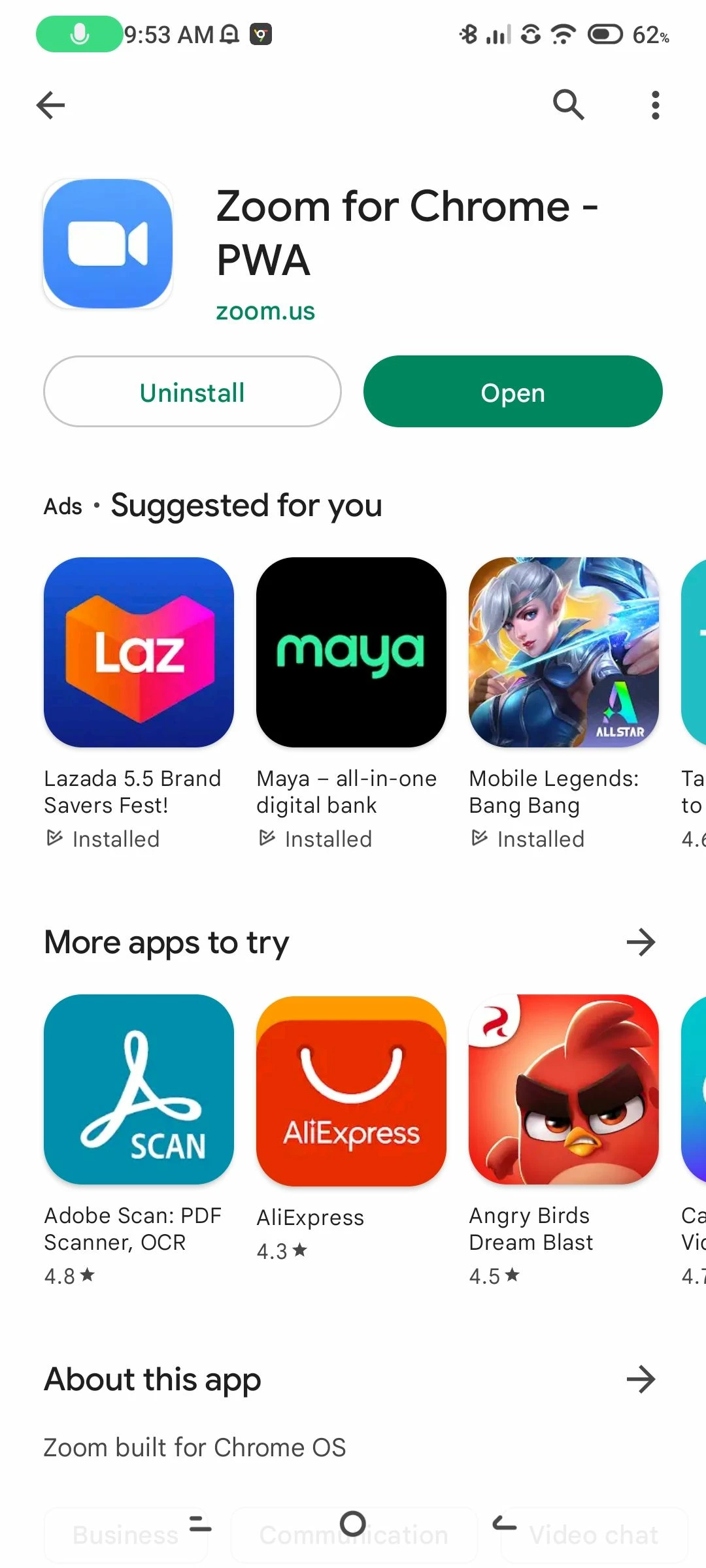View the AliExpress app page
Screen dimensions: 706x1568
click(x=351, y=1089)
